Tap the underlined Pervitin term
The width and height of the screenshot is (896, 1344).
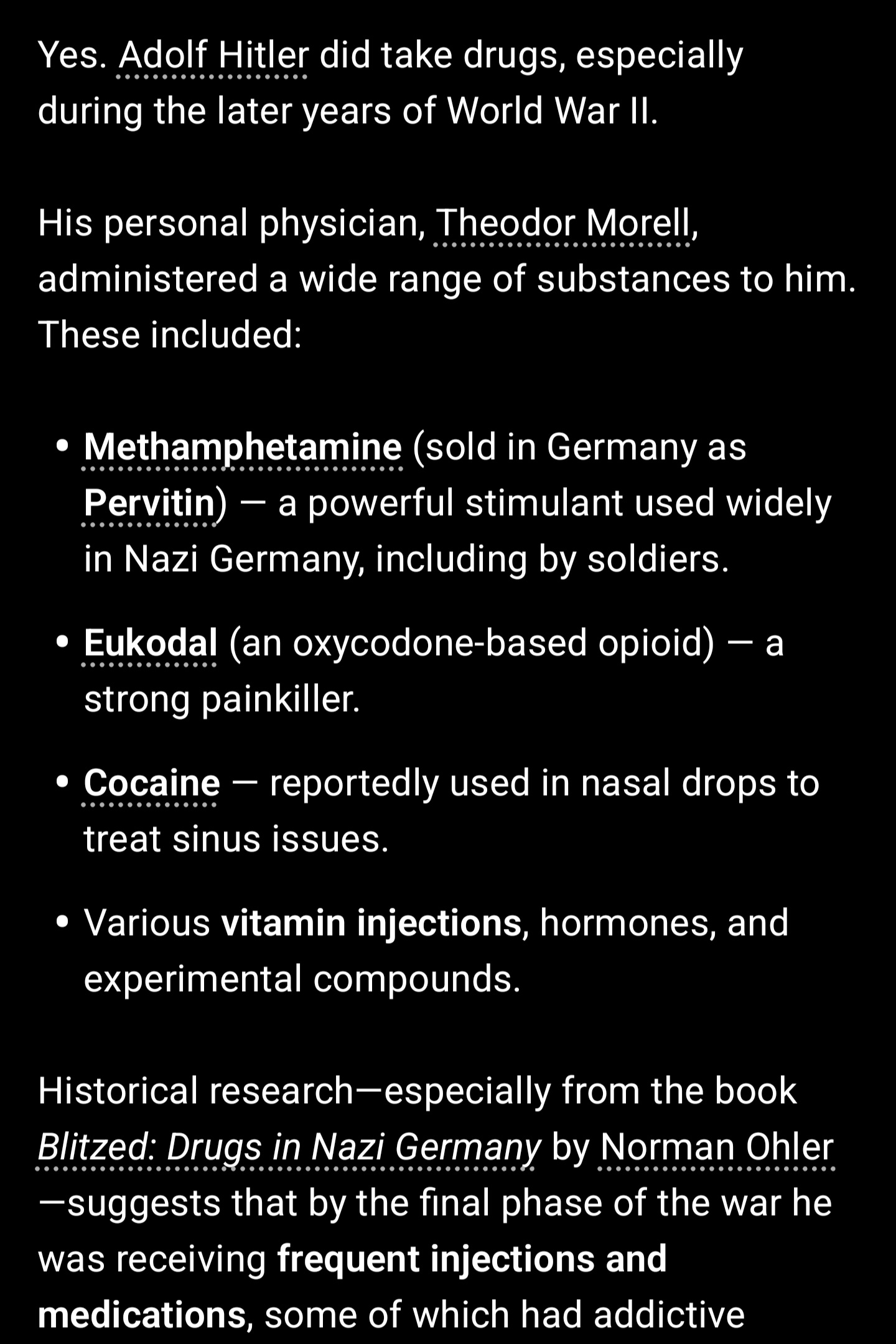click(x=149, y=503)
